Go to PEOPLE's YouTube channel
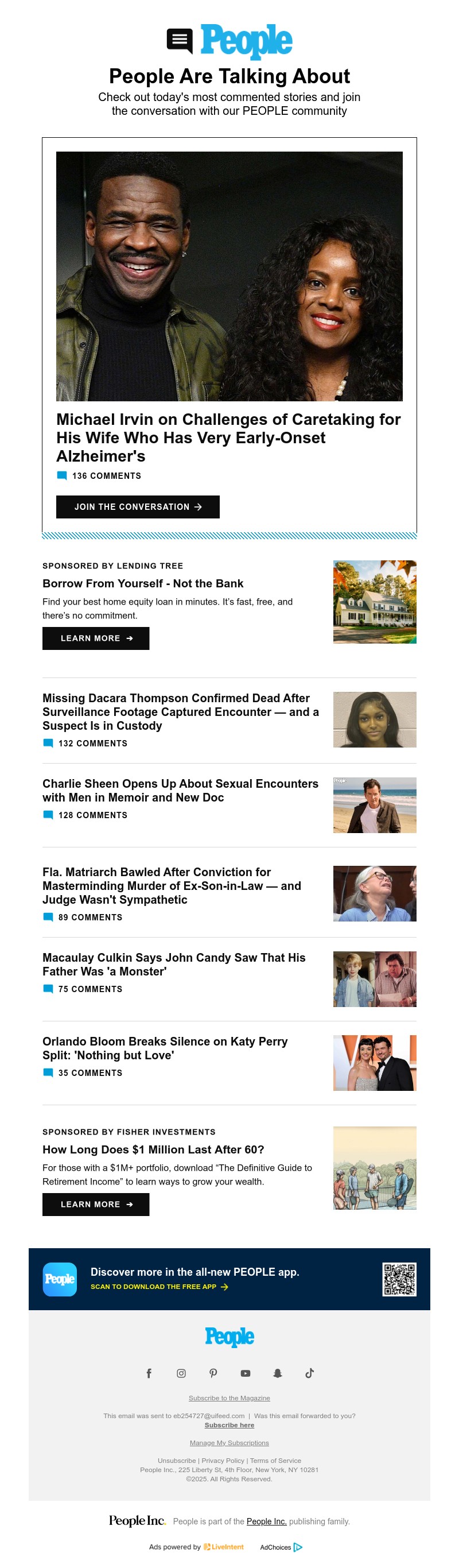 point(246,1373)
